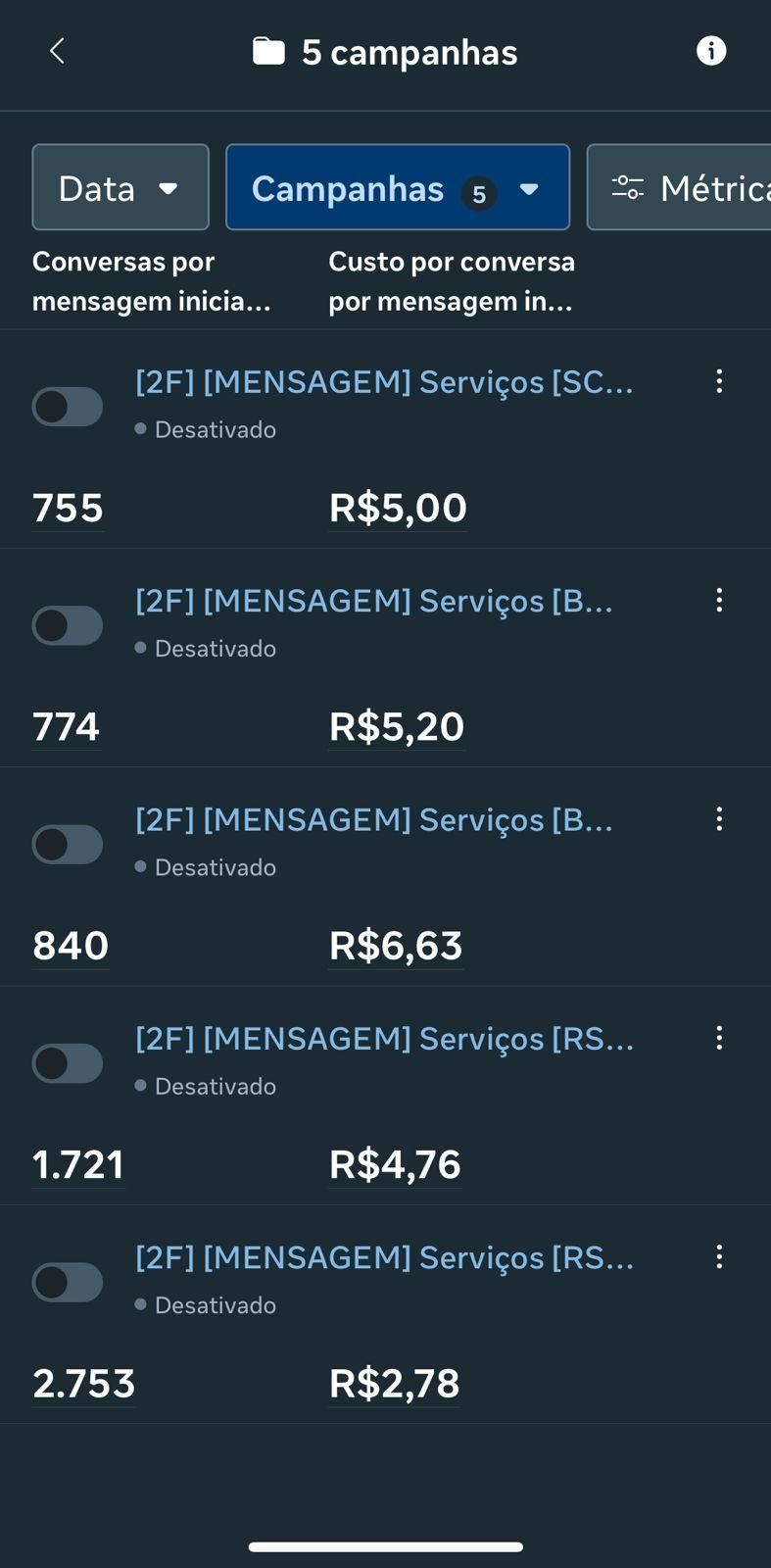Viewport: 771px width, 1568px height.
Task: Turn on the campaign with 840 conversations
Action: tap(68, 844)
